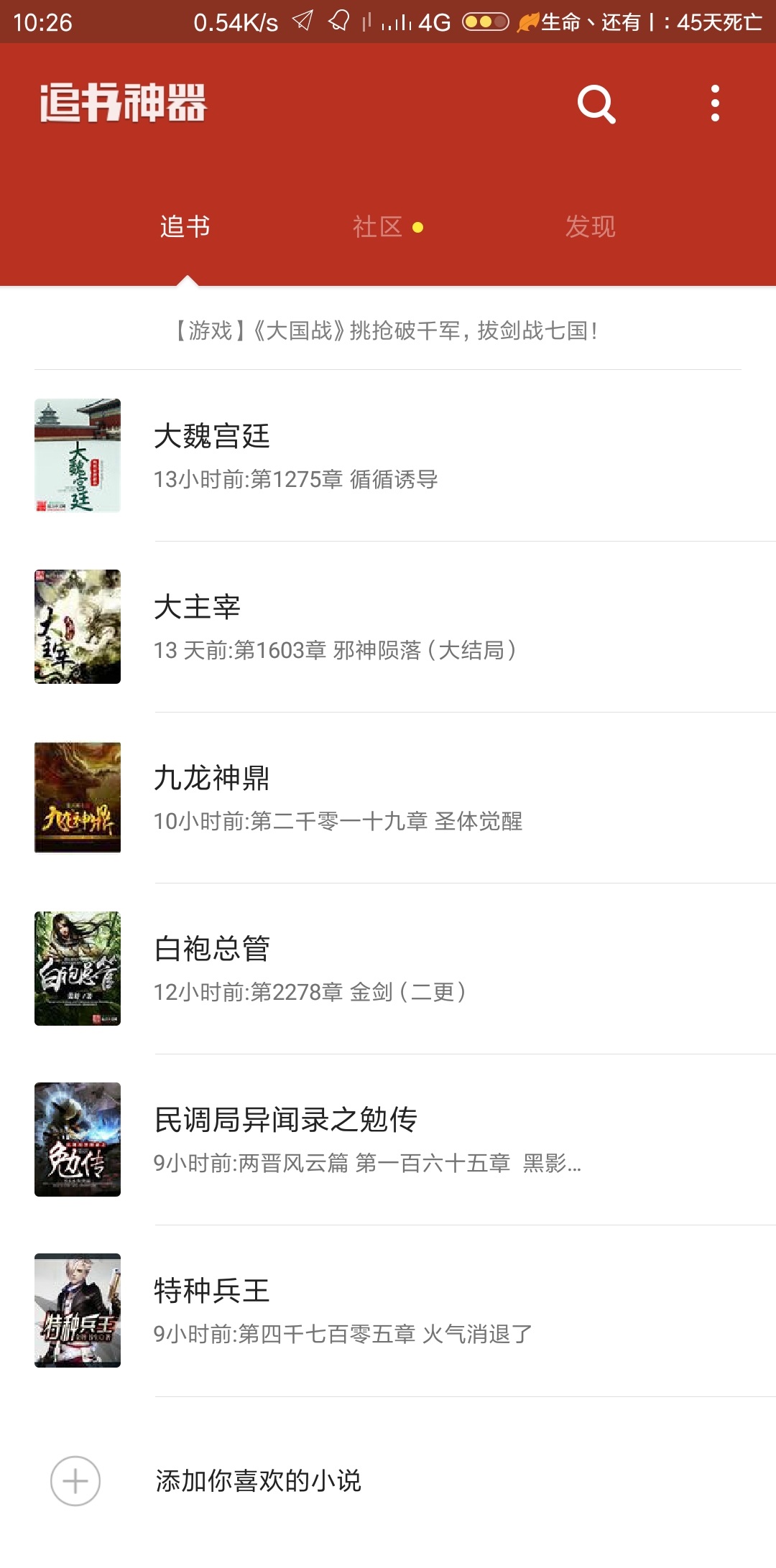Switch to the 追书 tab
776x1568 pixels.
click(x=185, y=227)
